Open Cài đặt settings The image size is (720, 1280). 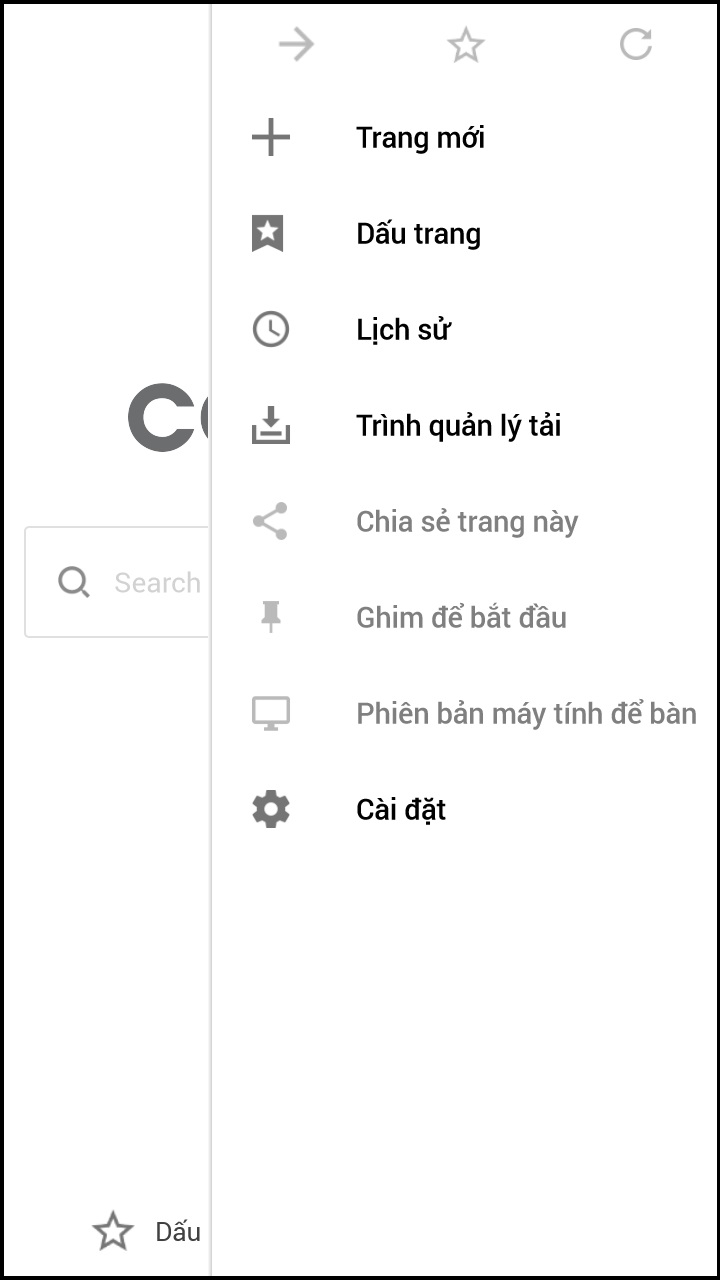coord(401,810)
